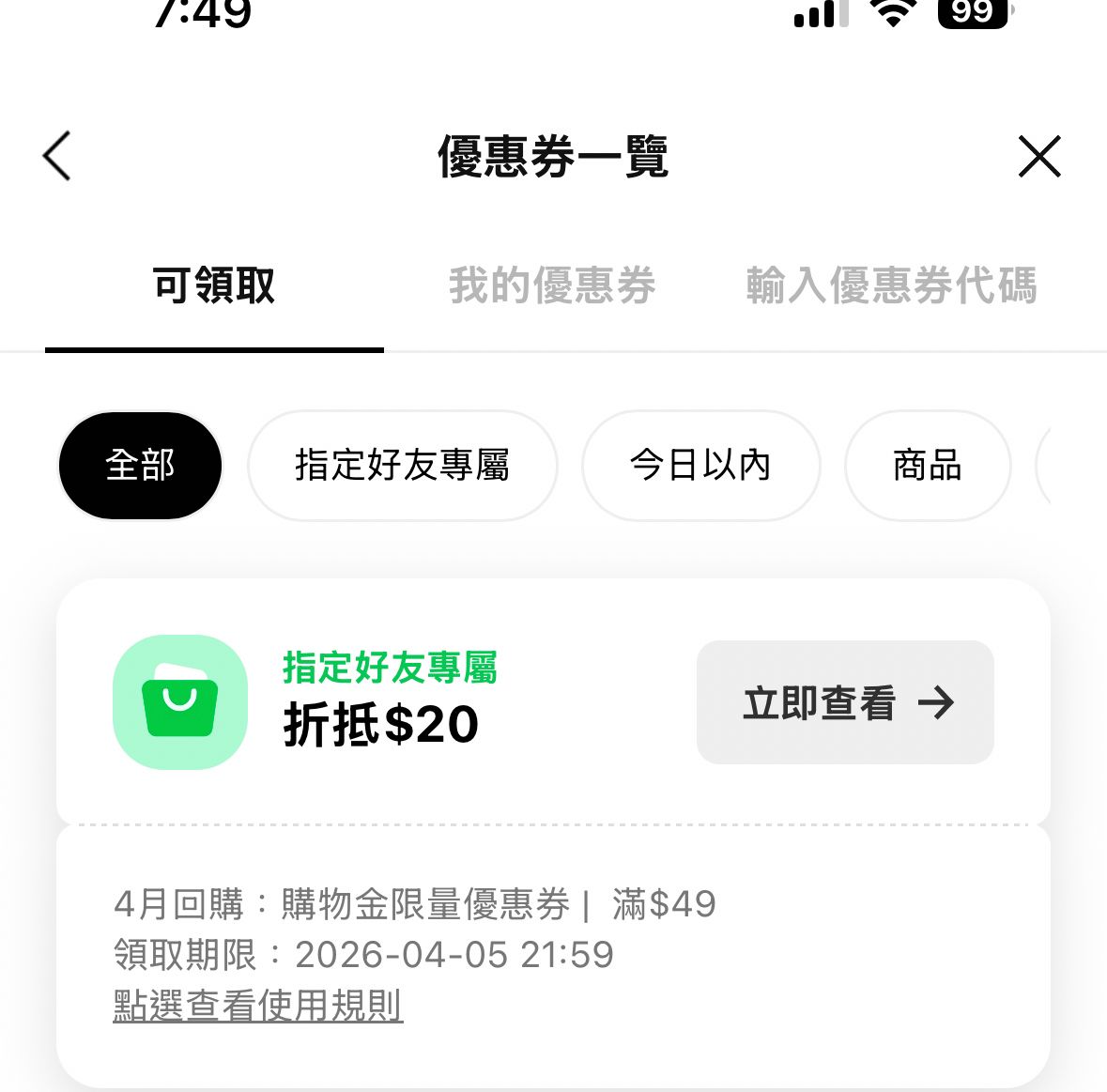This screenshot has width=1107, height=1092.
Task: Tap 立即查看 on the $20 coupon
Action: click(845, 702)
